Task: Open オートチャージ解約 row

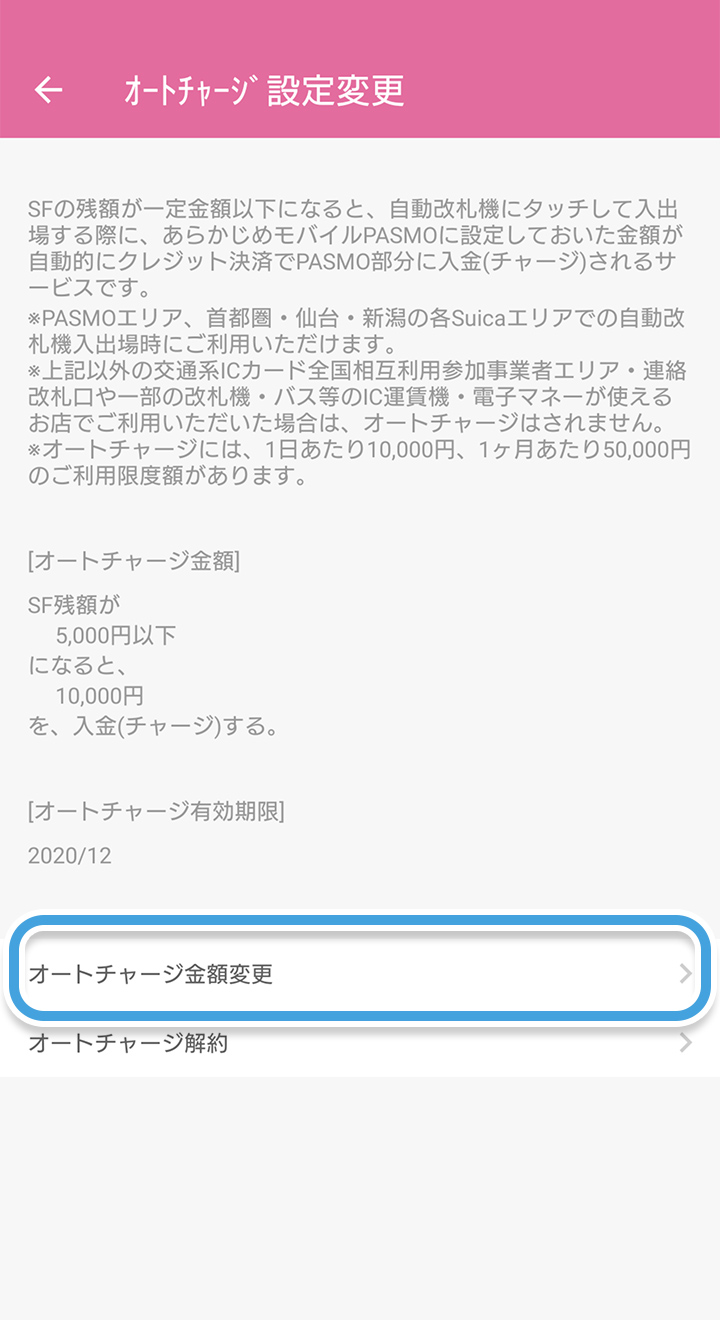Action: (360, 1043)
